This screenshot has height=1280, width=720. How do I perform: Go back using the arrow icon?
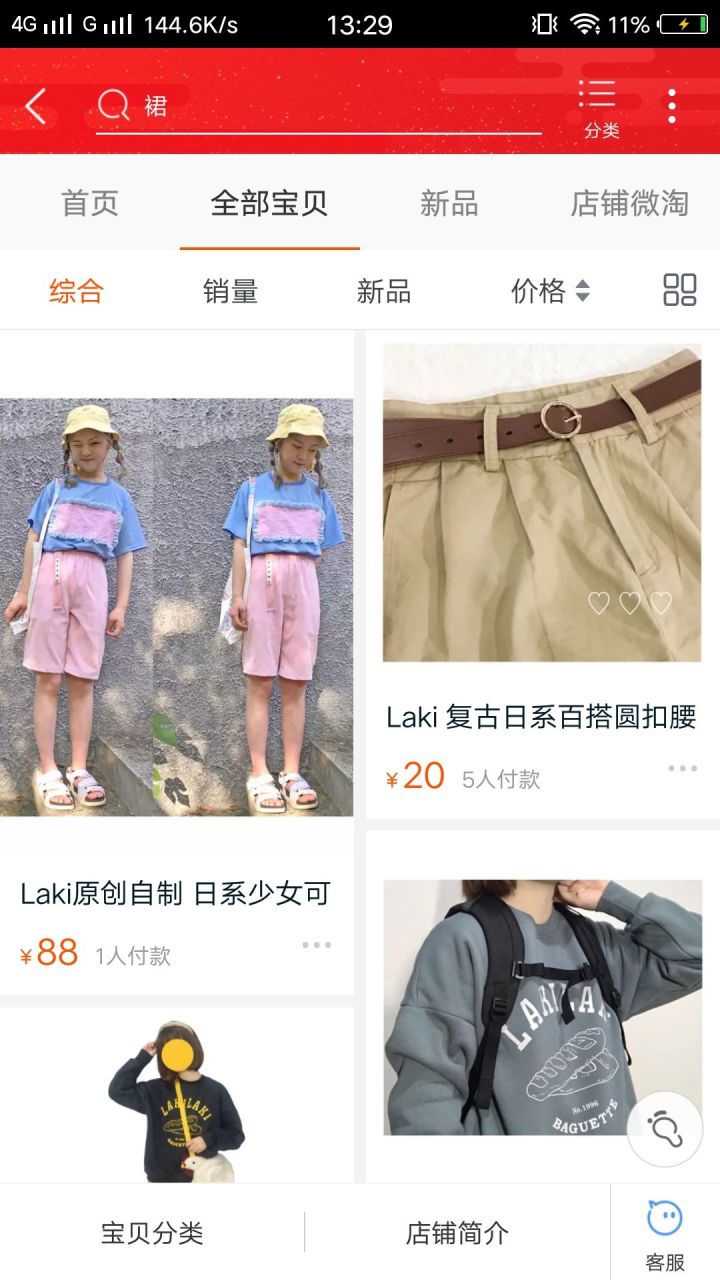coord(36,105)
